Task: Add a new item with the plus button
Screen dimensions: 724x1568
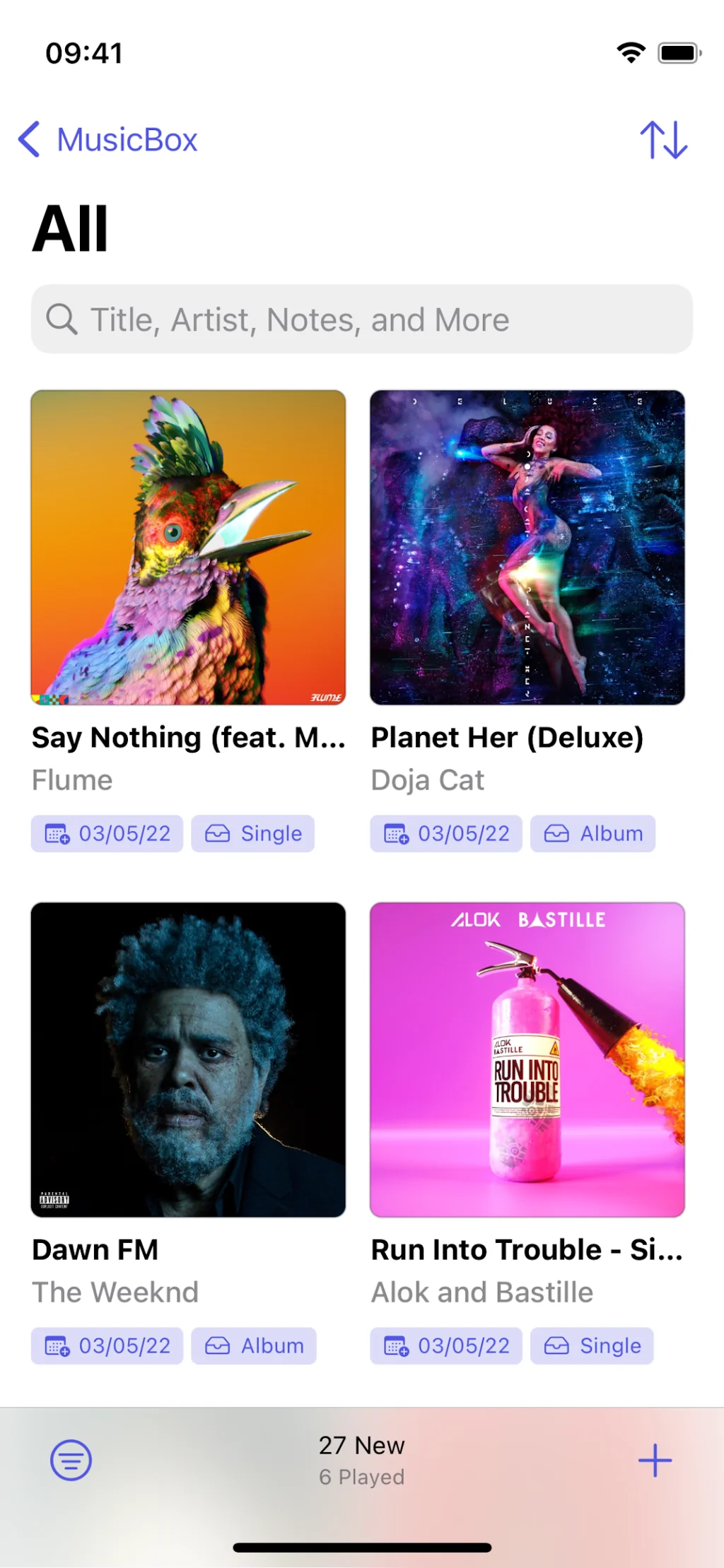Action: pyautogui.click(x=655, y=1460)
